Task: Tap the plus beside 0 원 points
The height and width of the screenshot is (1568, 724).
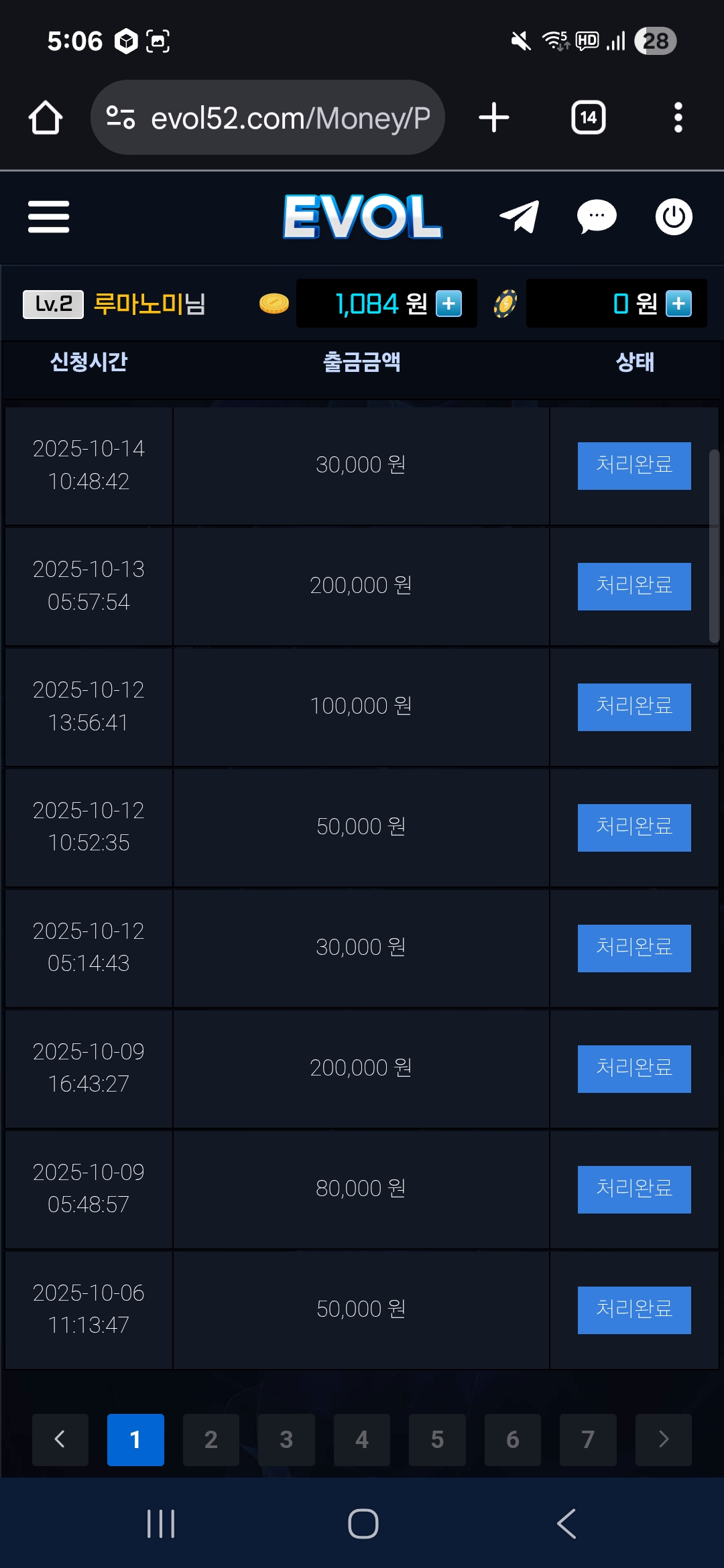Action: 678,304
